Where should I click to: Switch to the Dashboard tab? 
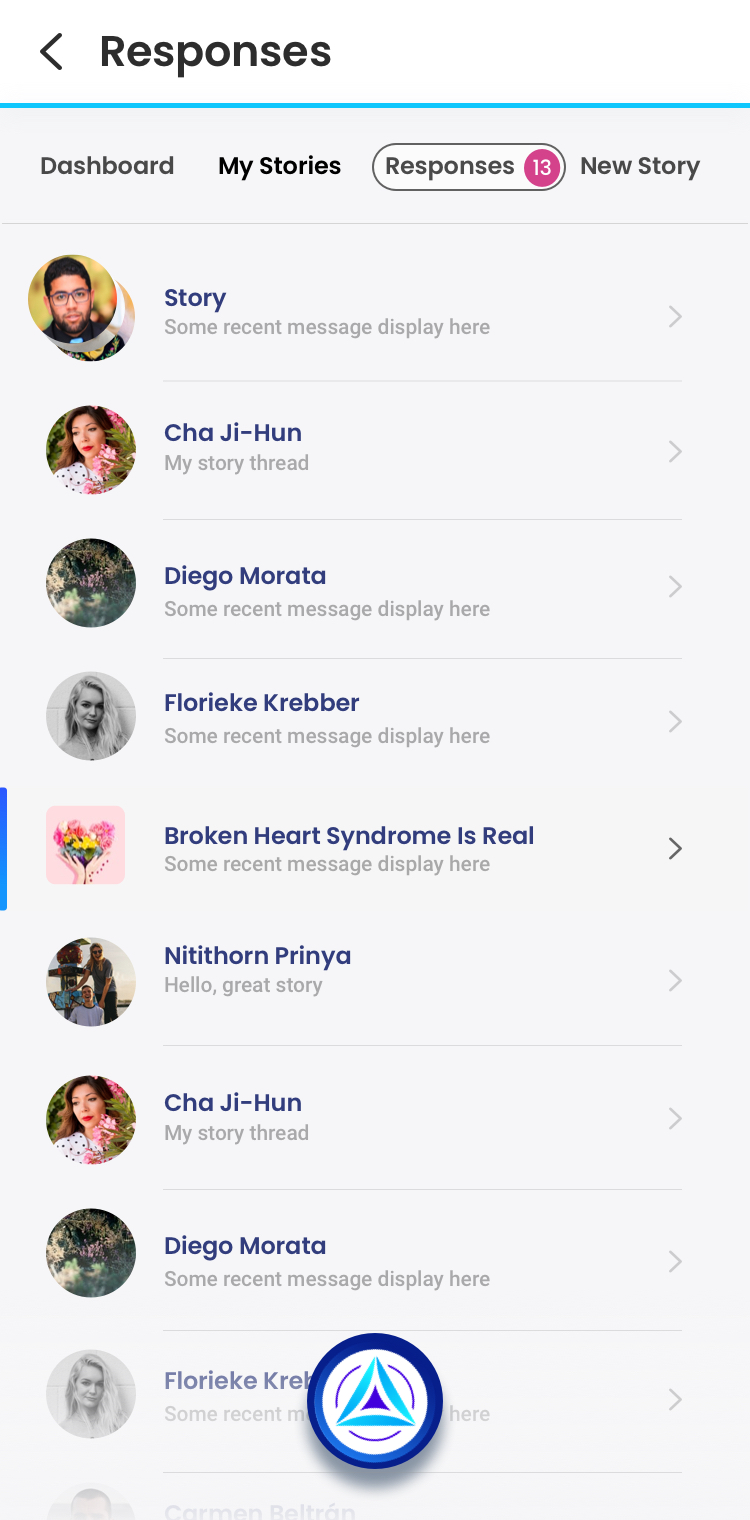[x=107, y=166]
